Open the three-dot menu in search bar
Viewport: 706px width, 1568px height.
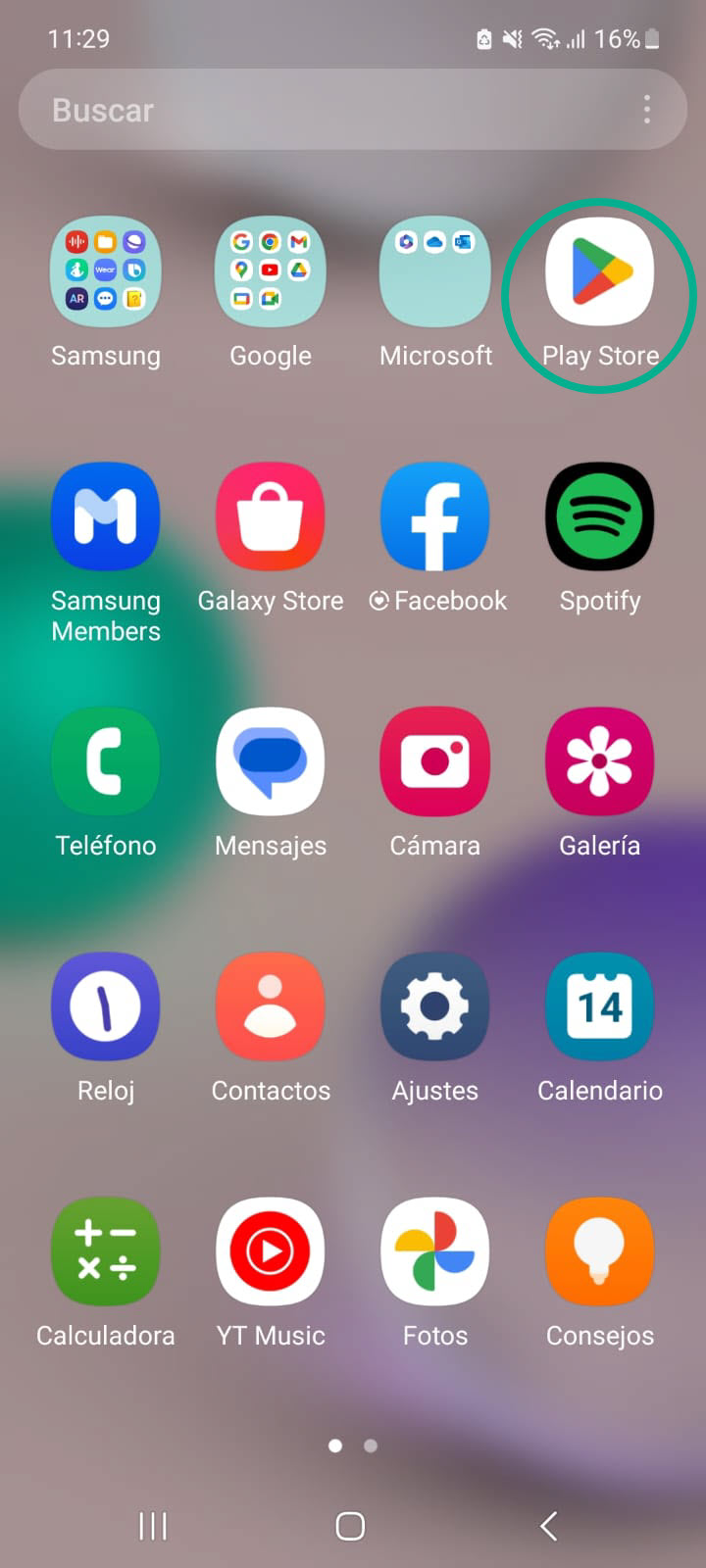(647, 110)
